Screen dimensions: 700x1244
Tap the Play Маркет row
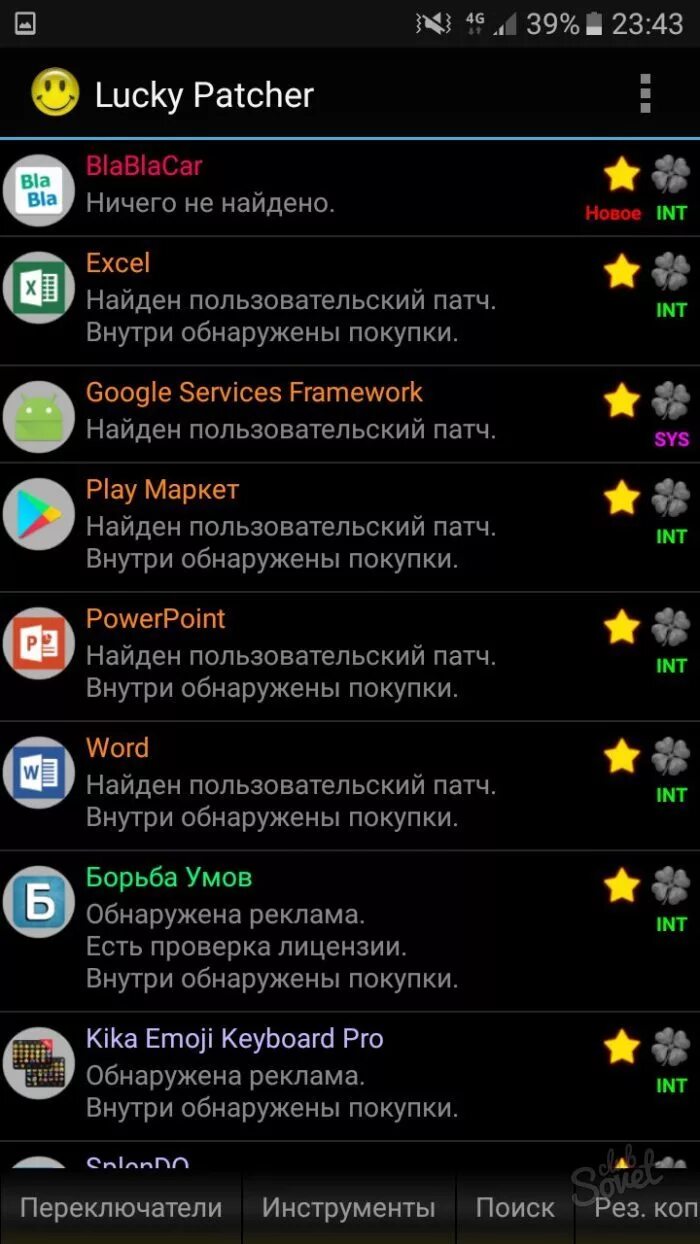350,527
